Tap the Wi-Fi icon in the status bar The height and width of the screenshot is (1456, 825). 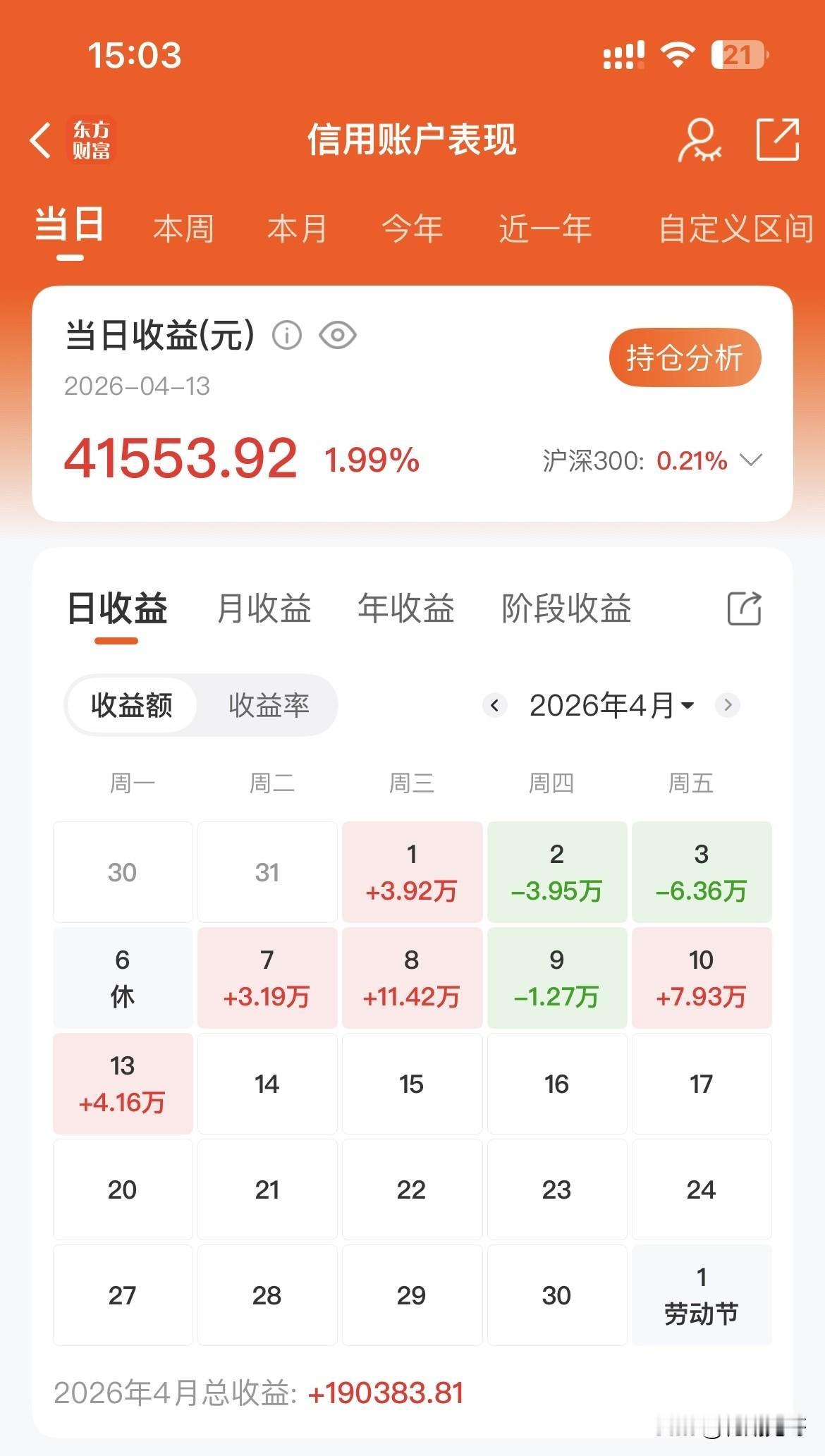678,54
